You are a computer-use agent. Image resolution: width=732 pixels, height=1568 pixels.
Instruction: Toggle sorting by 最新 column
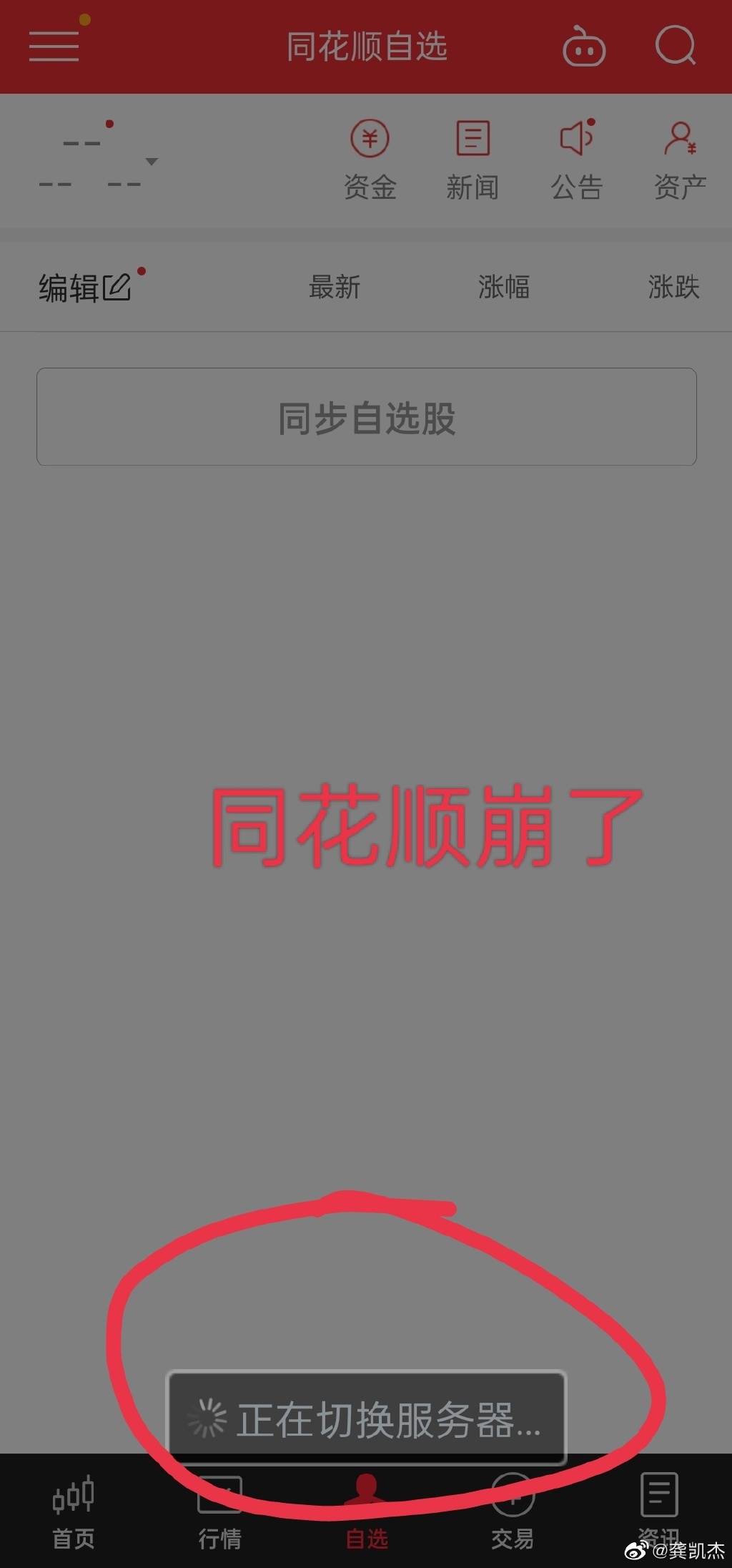point(335,288)
